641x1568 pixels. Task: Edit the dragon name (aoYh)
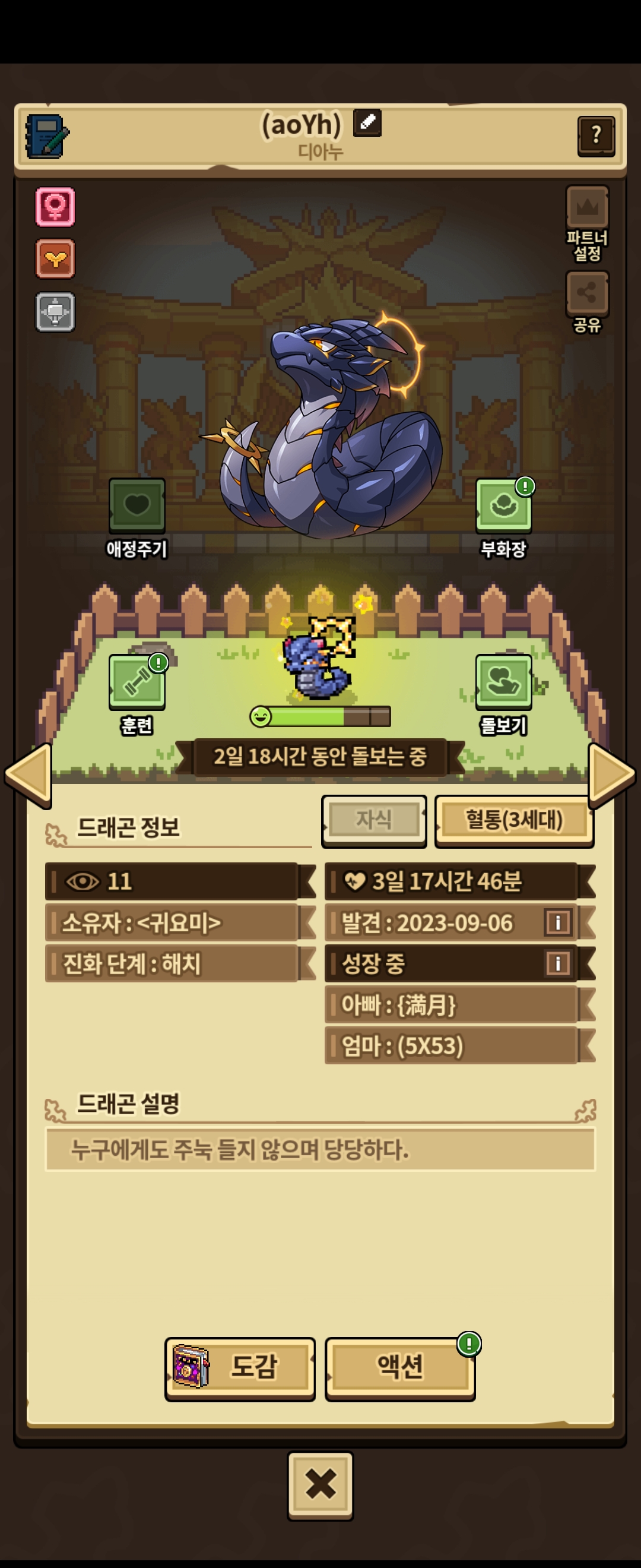367,123
